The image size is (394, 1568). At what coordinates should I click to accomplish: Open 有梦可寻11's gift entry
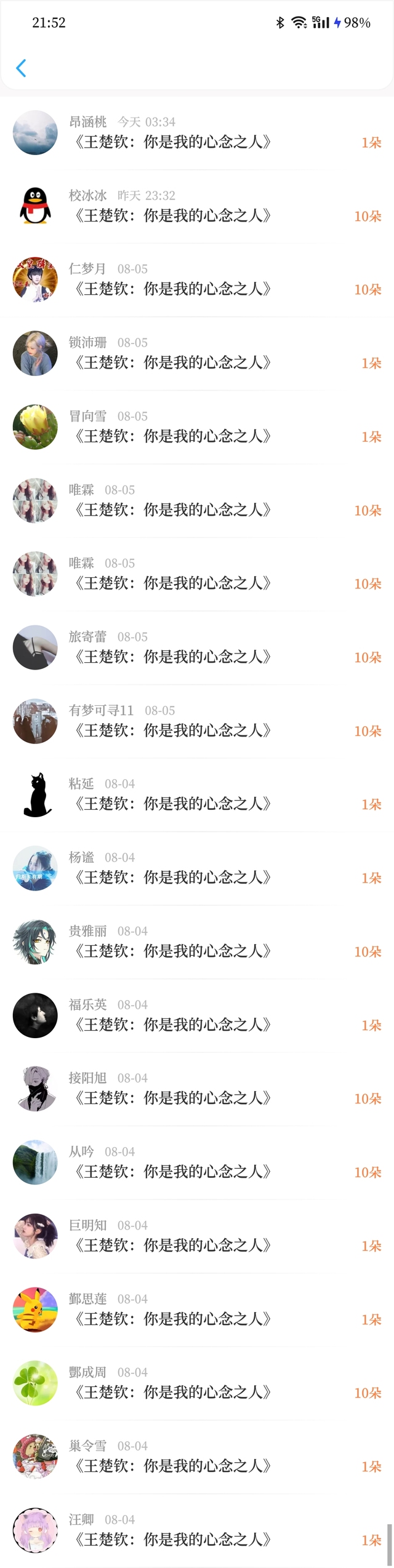pyautogui.click(x=197, y=721)
